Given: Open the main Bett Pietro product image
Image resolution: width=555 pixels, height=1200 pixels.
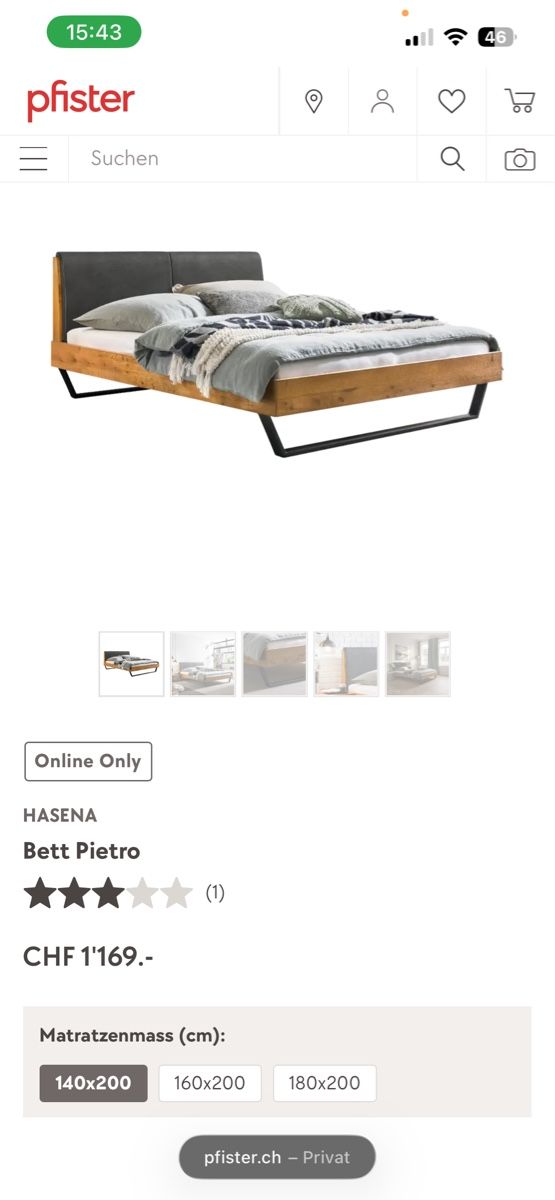Looking at the screenshot, I should click(277, 352).
